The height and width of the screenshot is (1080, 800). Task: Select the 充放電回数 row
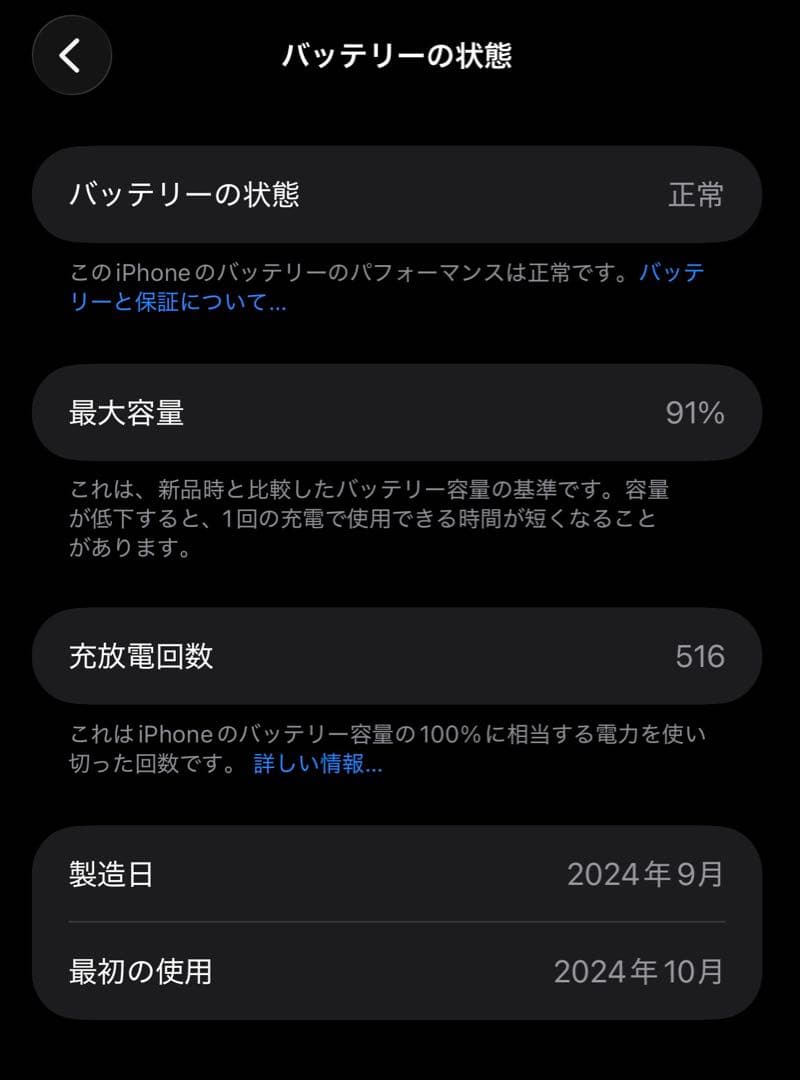pos(400,657)
